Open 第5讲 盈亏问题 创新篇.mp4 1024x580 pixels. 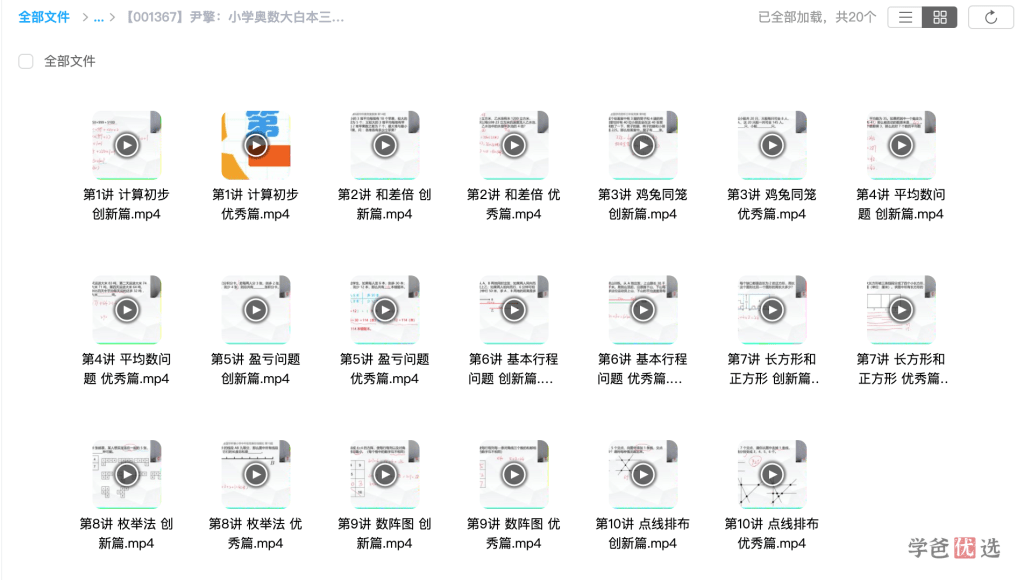pyautogui.click(x=256, y=310)
